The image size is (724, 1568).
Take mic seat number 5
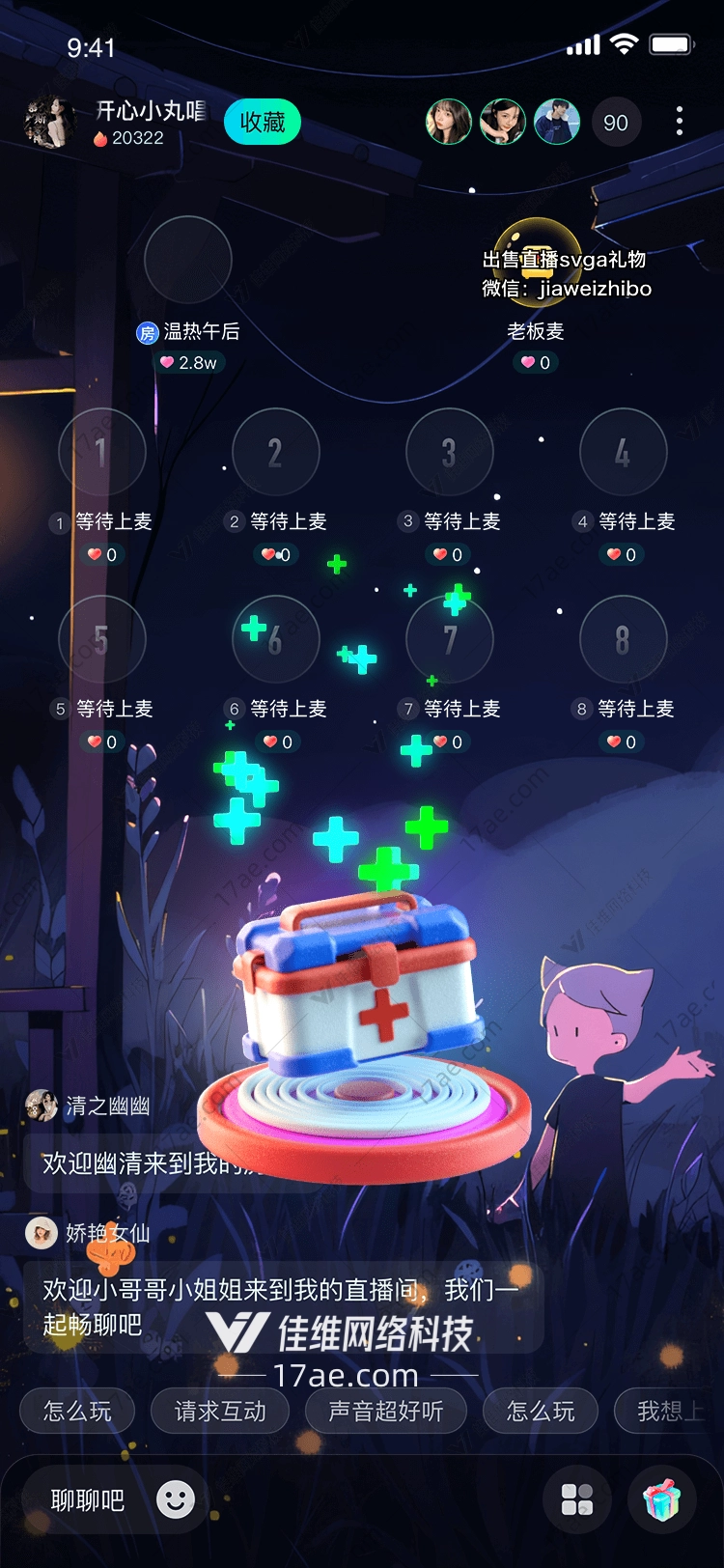click(x=102, y=639)
